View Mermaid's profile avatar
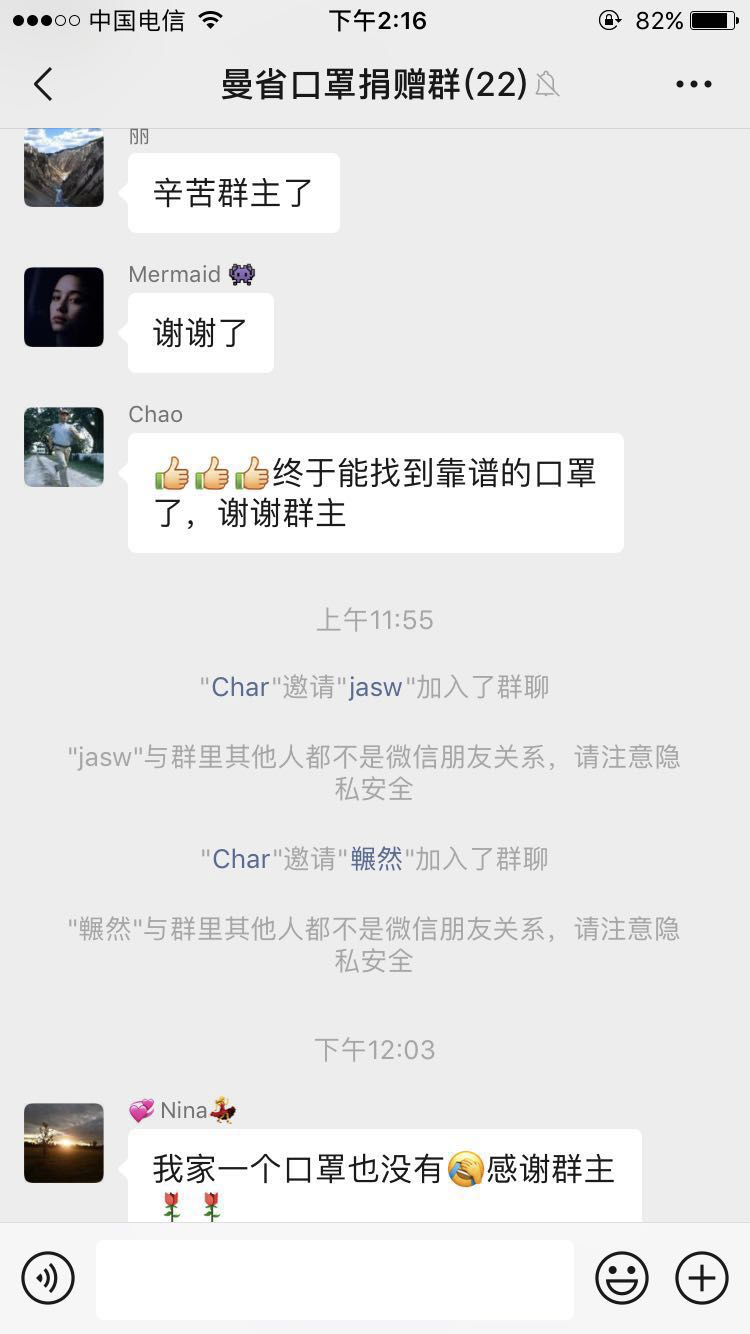The width and height of the screenshot is (750, 1334). pos(64,307)
